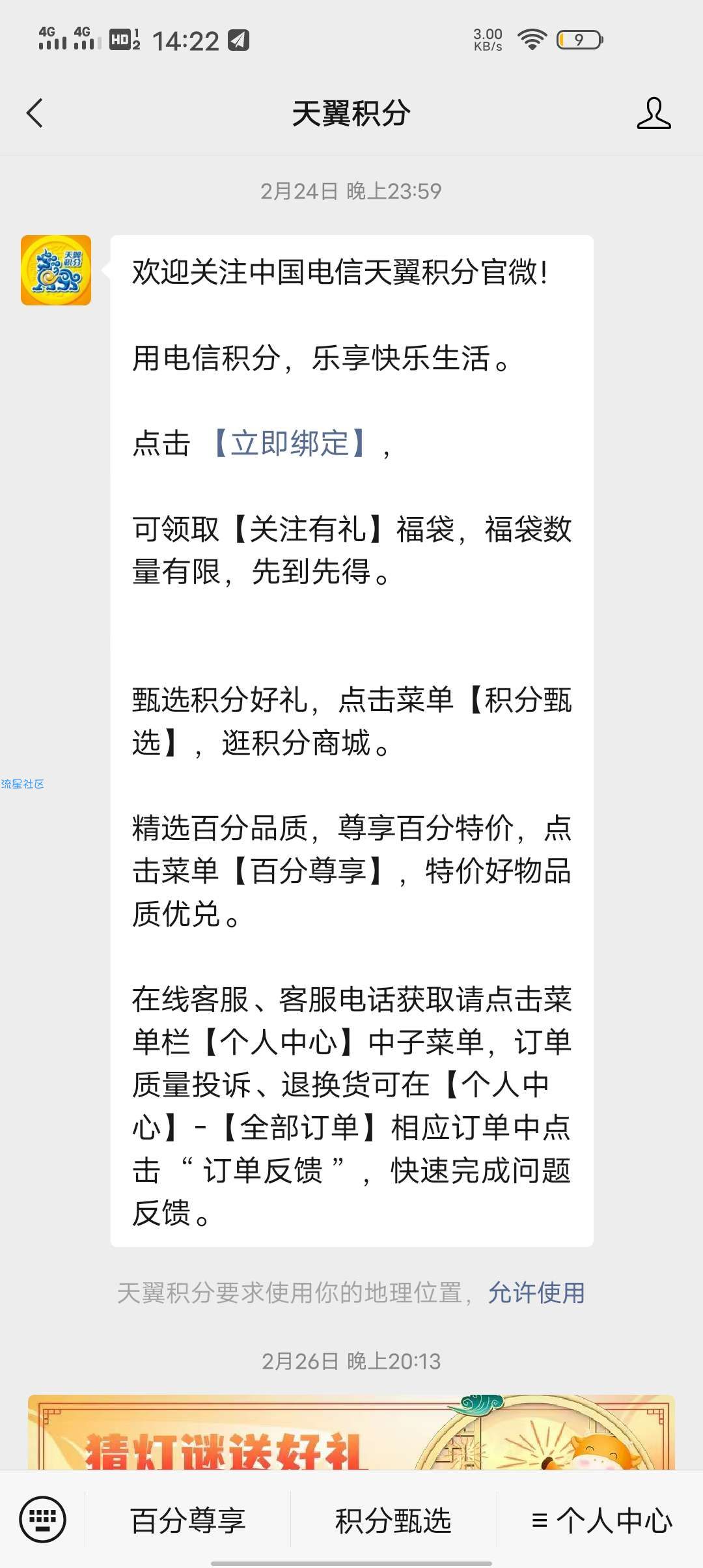Open the 百分尊享 menu
Image resolution: width=703 pixels, height=1568 pixels.
click(188, 1520)
